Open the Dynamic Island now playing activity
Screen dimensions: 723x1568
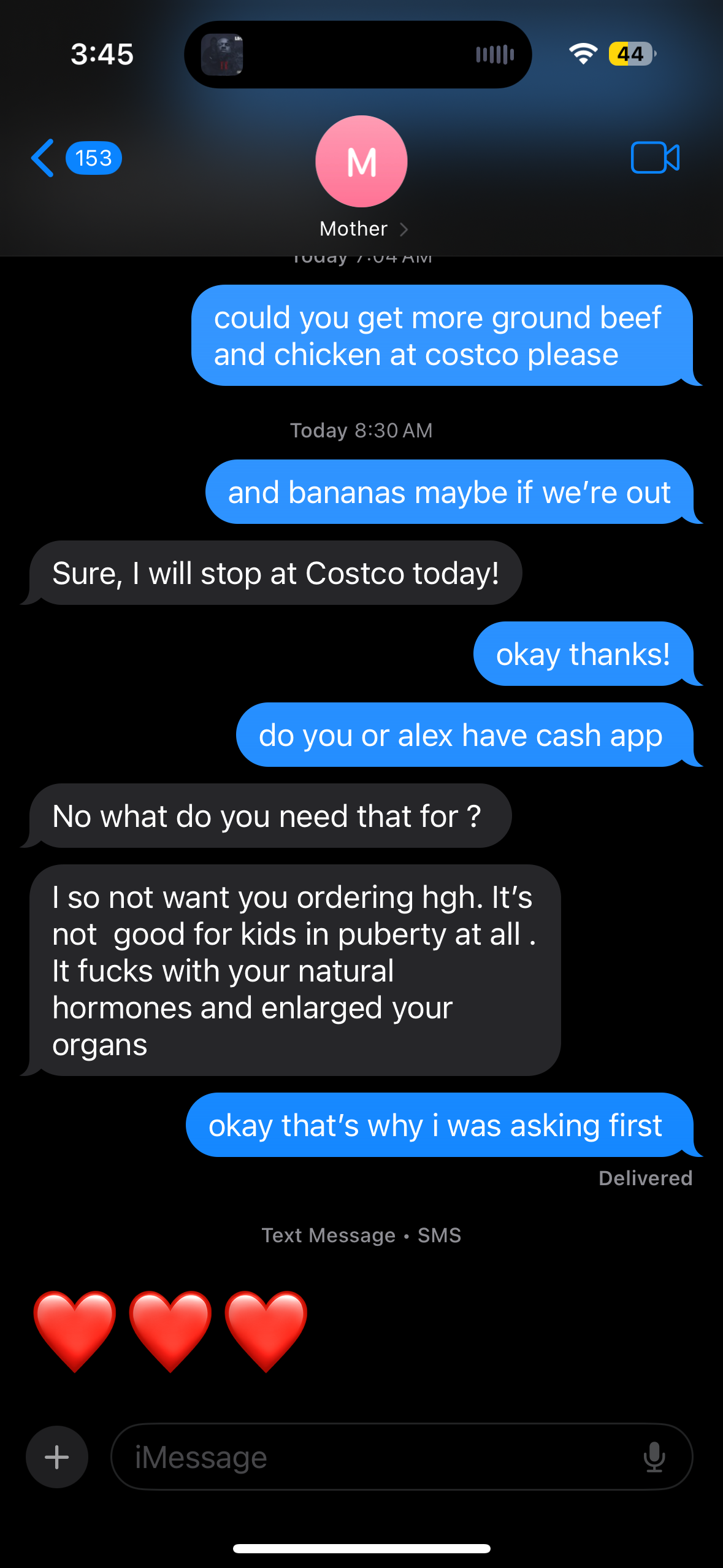point(358,55)
